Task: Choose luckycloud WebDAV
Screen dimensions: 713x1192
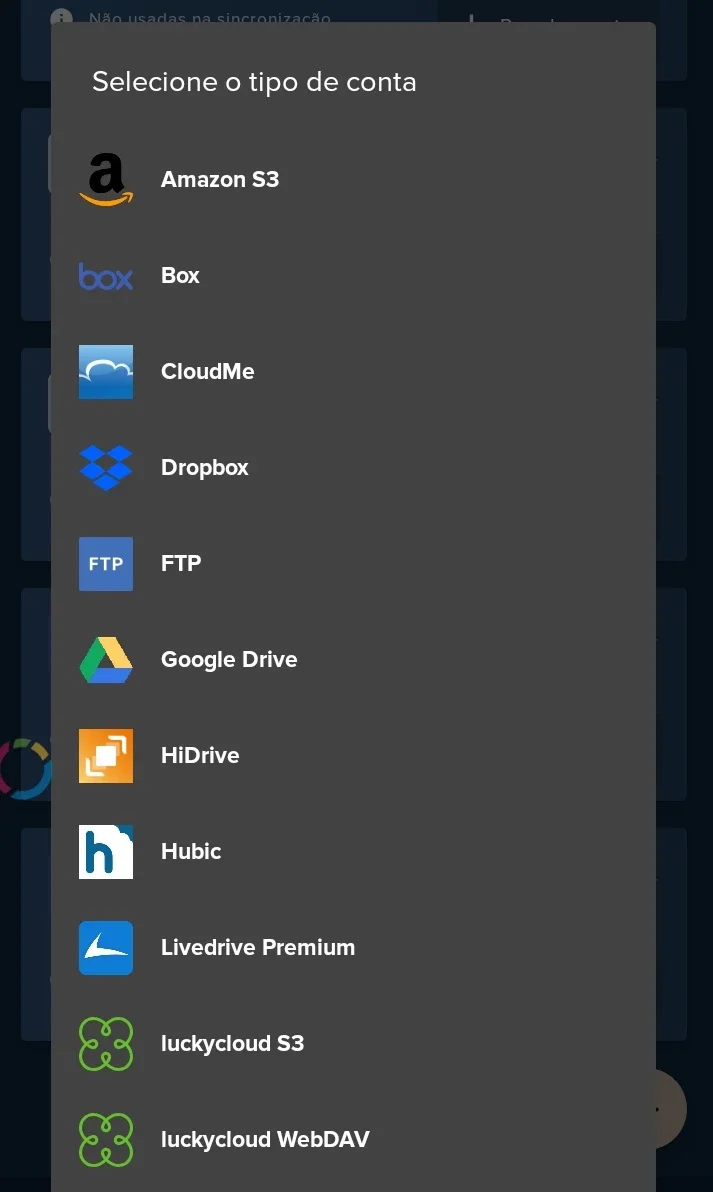Action: pos(353,1140)
